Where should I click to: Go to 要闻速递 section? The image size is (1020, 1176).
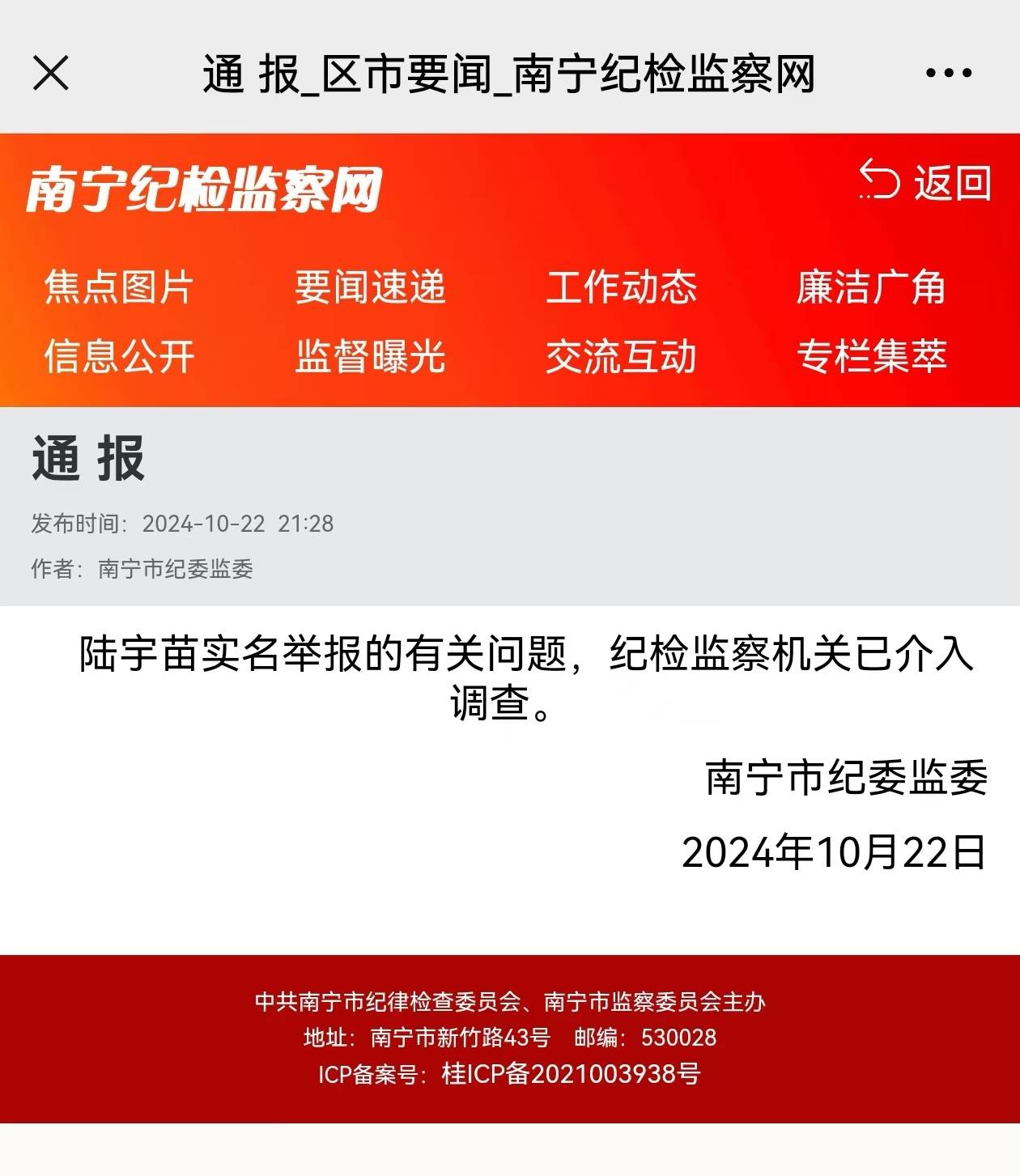(370, 287)
